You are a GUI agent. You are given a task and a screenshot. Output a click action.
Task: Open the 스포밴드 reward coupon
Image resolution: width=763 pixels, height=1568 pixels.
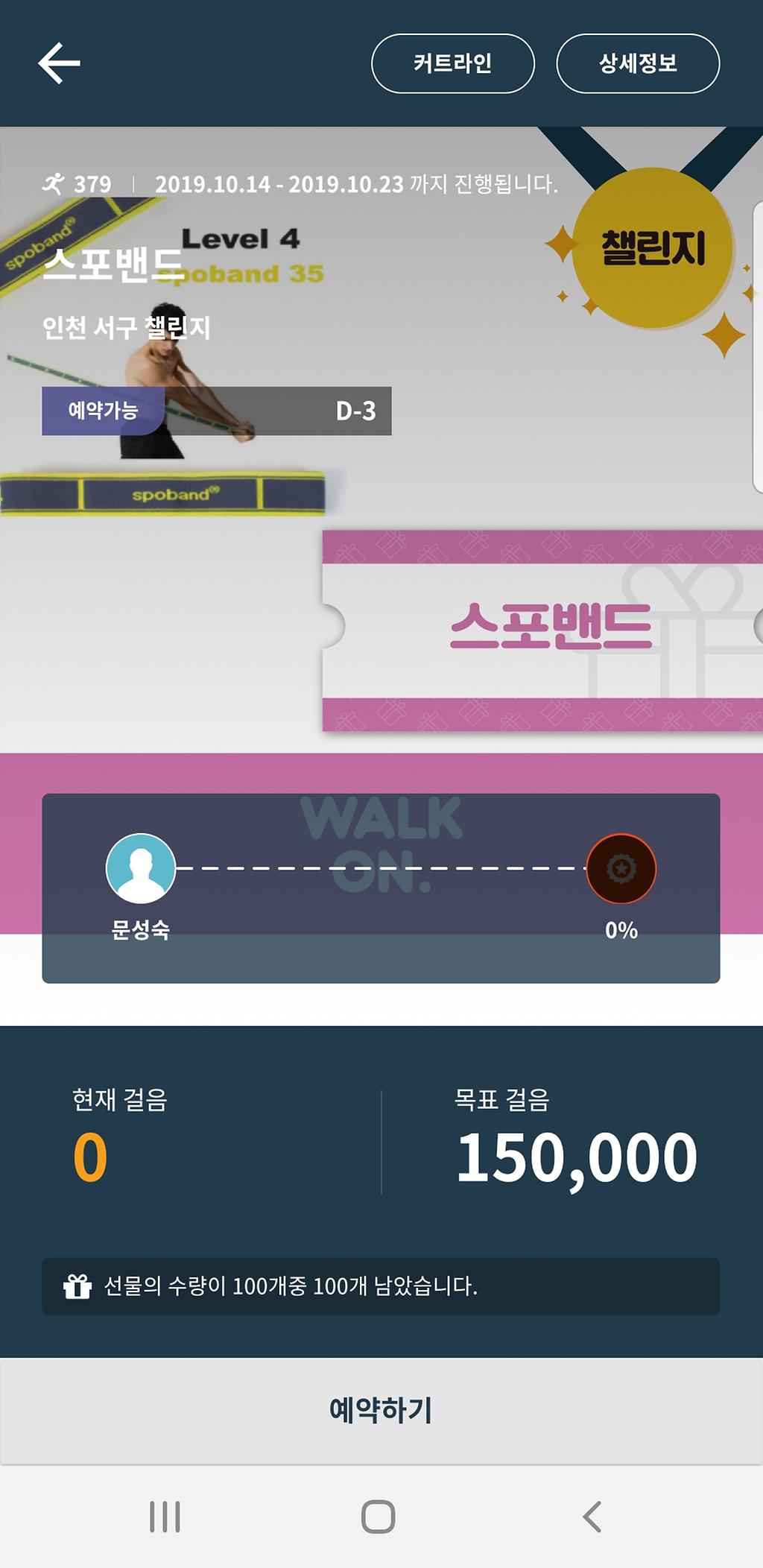pos(550,630)
